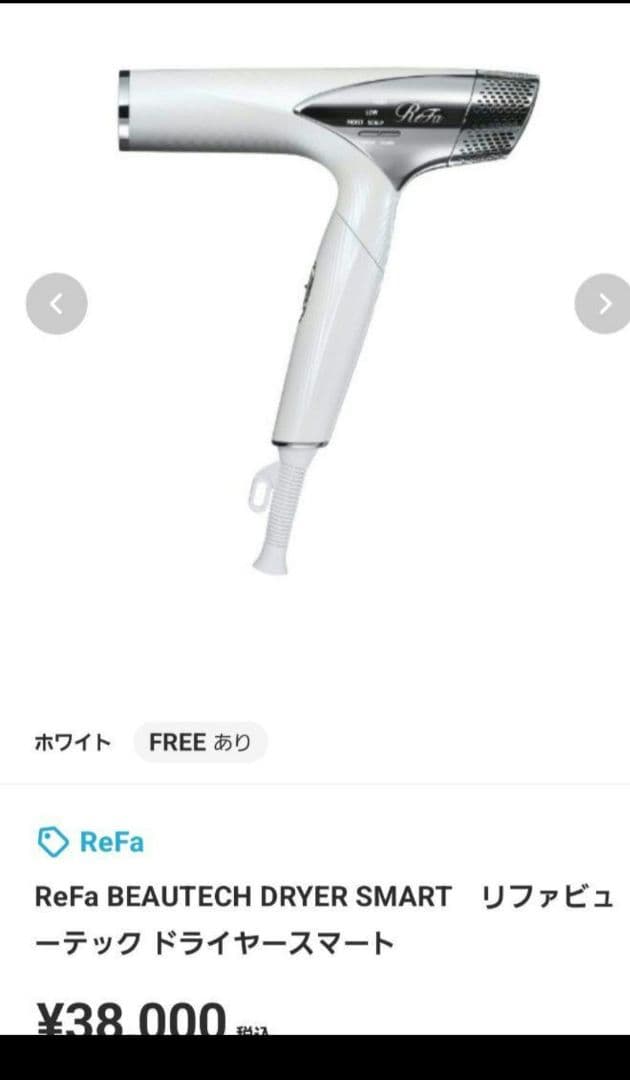Viewport: 630px width, 1080px height.
Task: Show the previous product image
Action: (x=56, y=303)
